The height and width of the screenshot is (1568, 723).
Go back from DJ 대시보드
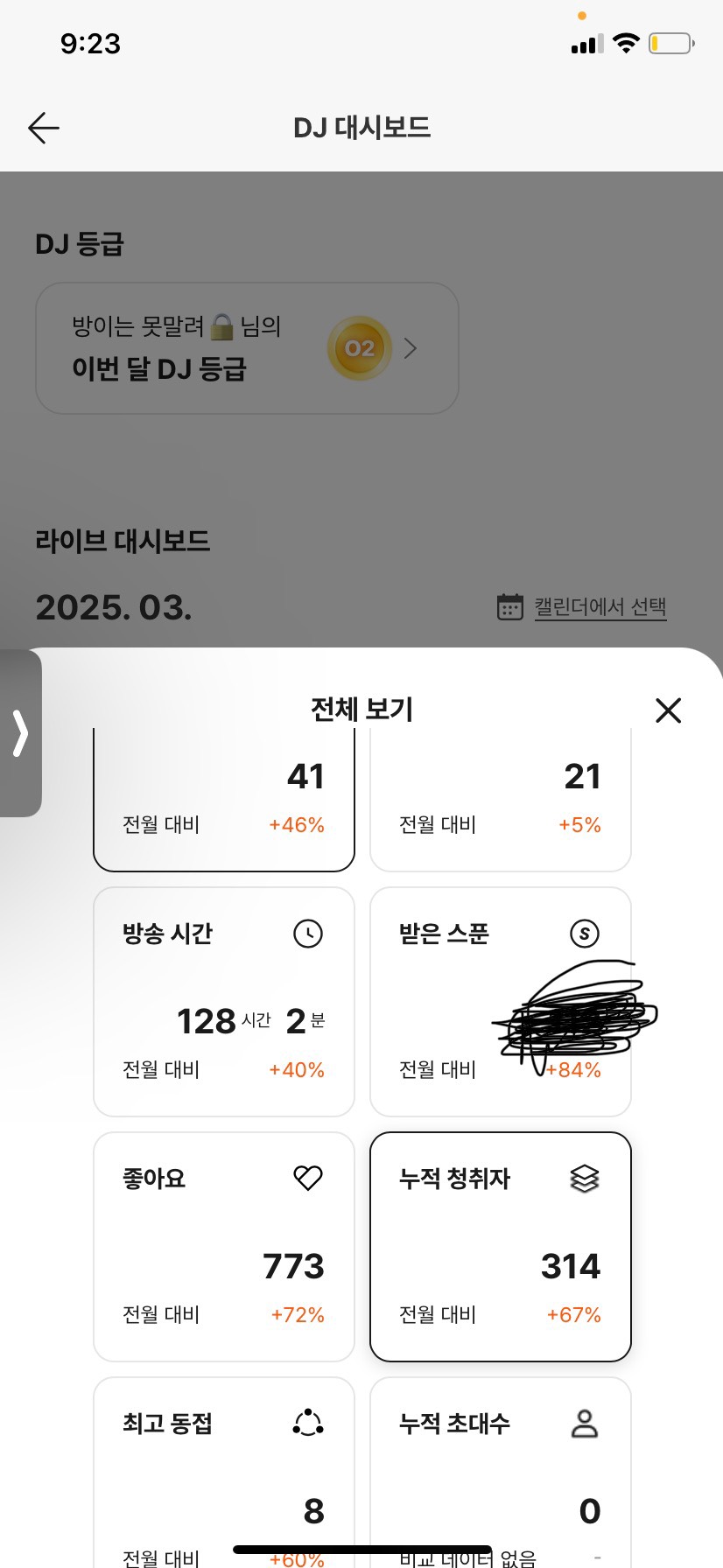point(44,129)
